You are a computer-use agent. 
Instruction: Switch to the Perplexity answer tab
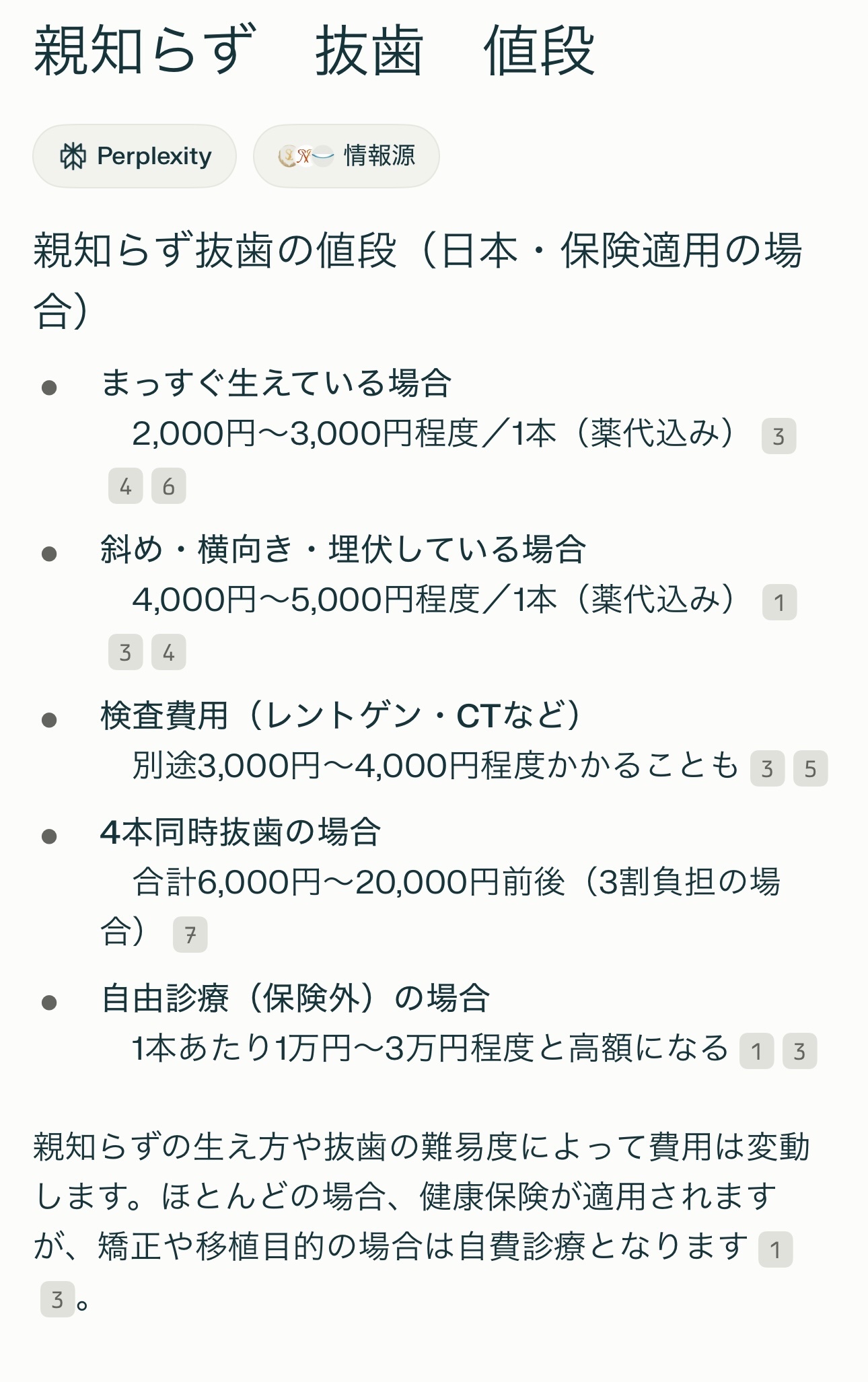coord(135,156)
